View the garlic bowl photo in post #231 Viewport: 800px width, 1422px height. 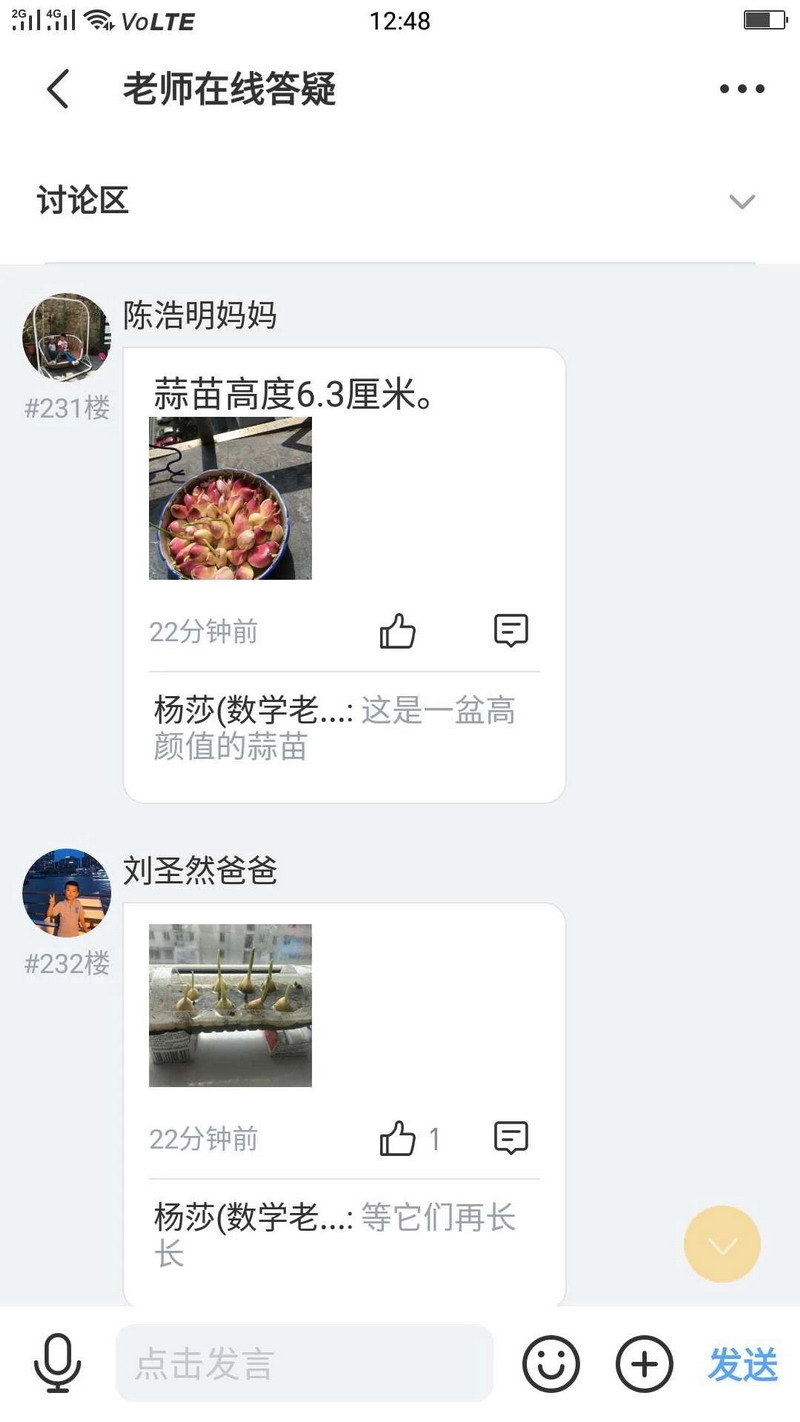(x=230, y=498)
